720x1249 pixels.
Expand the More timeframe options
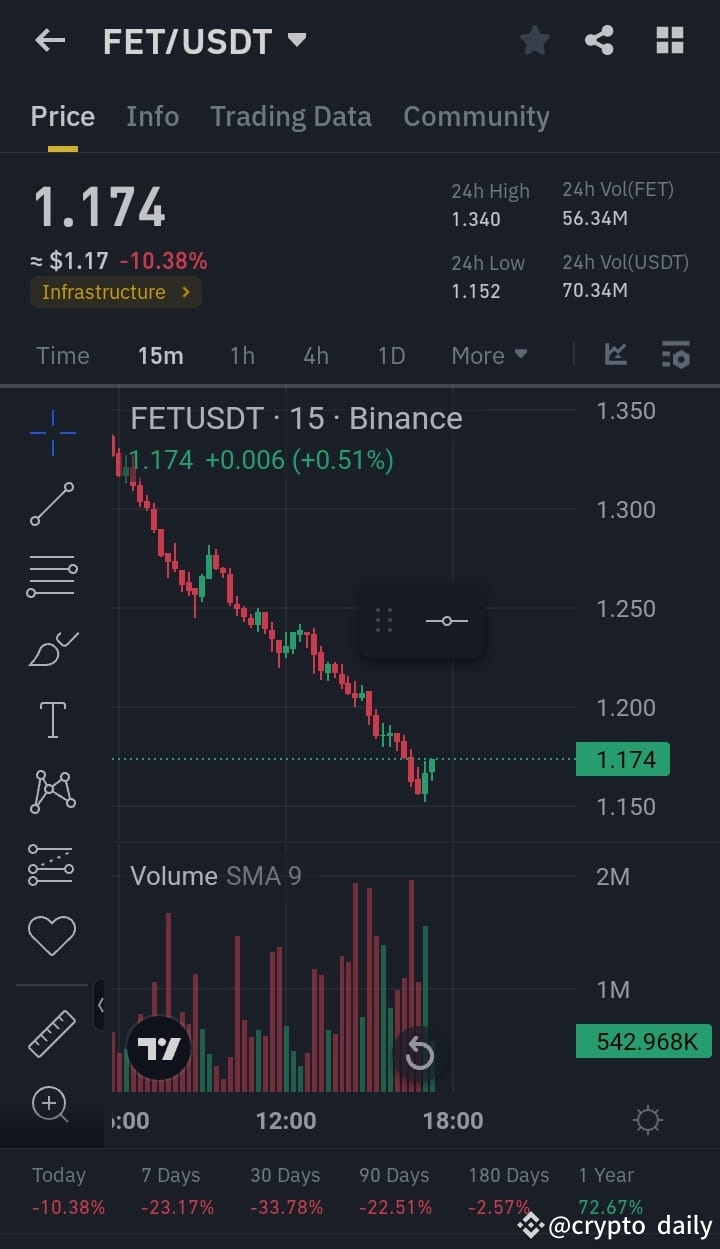[x=489, y=355]
